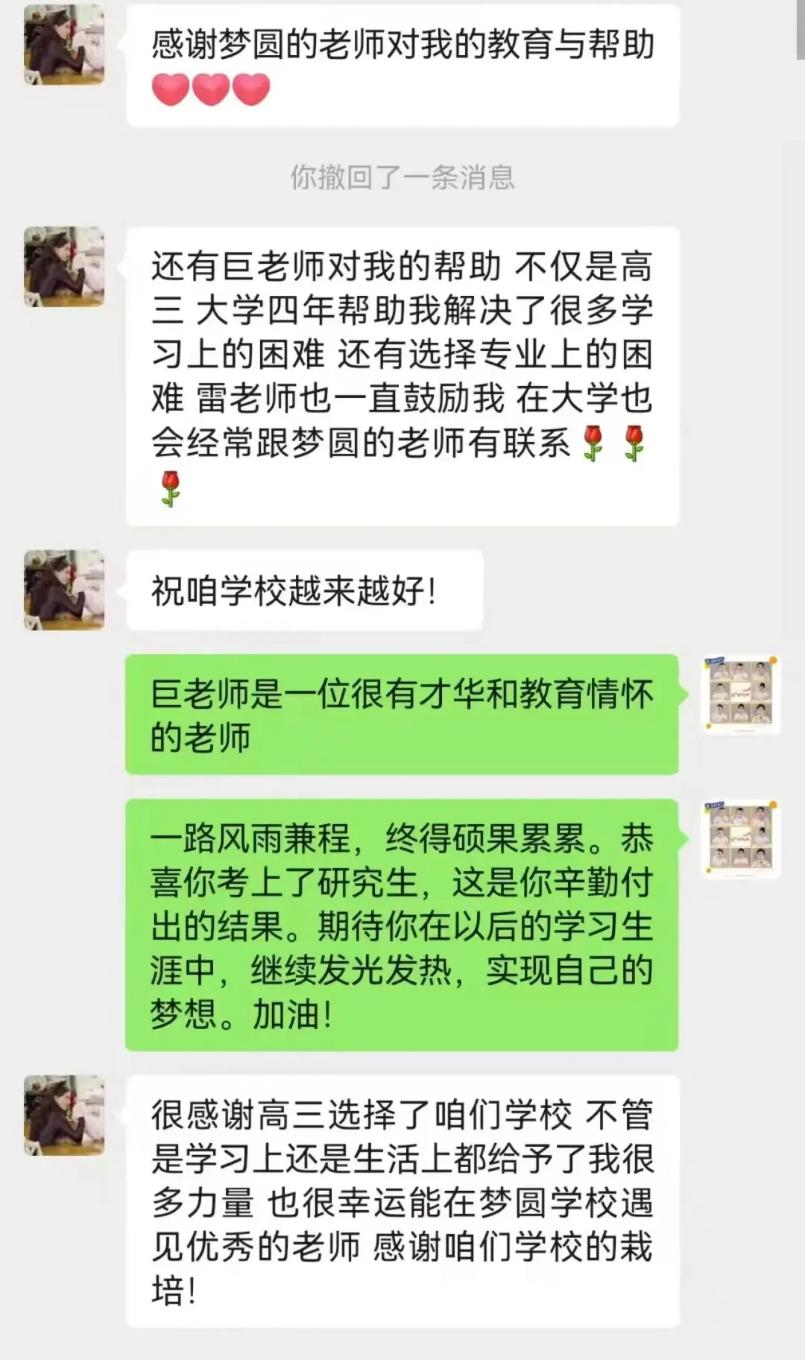Viewport: 805px width, 1360px height.
Task: Tap own avatar beside 一路风雨兼程 message
Action: [x=741, y=838]
